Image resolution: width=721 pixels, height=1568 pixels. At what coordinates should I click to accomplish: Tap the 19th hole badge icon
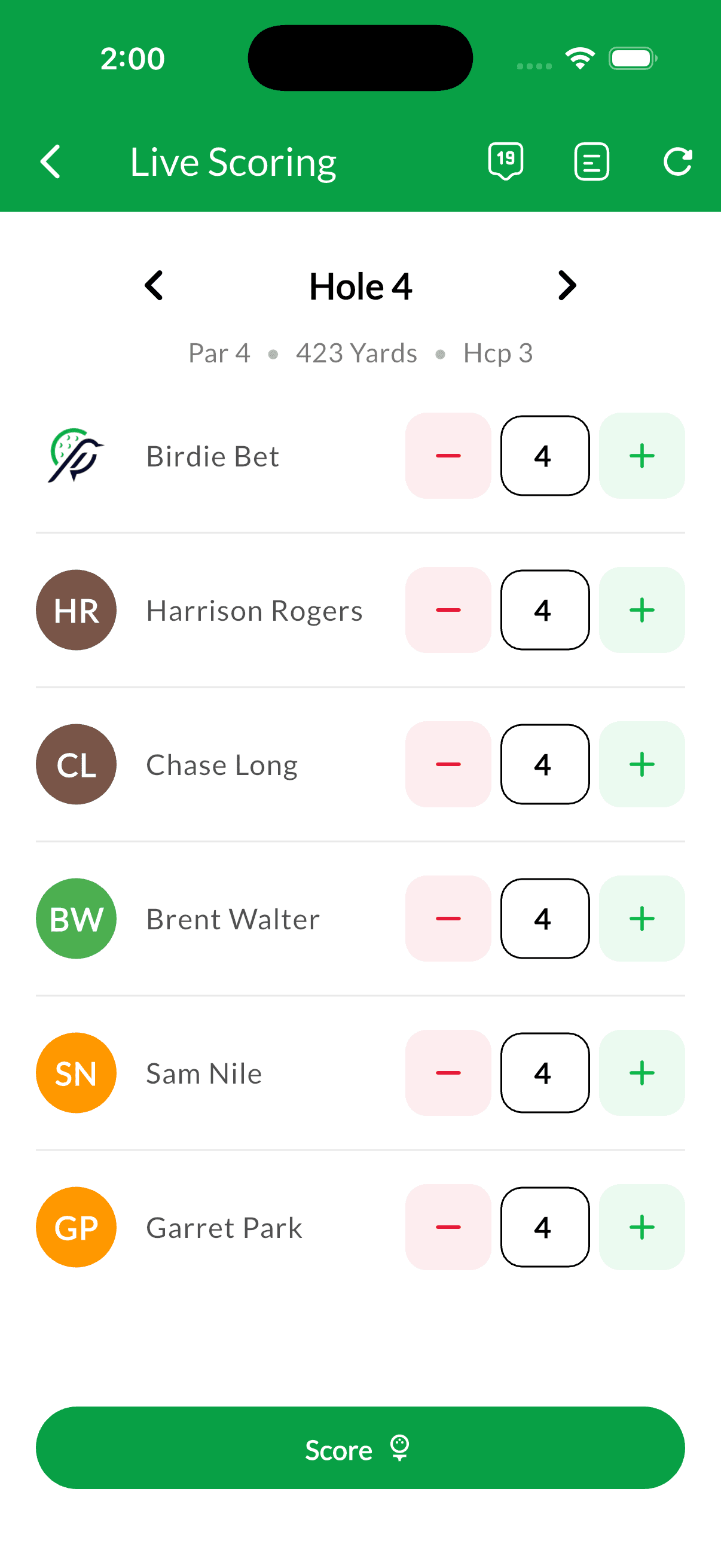pyautogui.click(x=505, y=161)
